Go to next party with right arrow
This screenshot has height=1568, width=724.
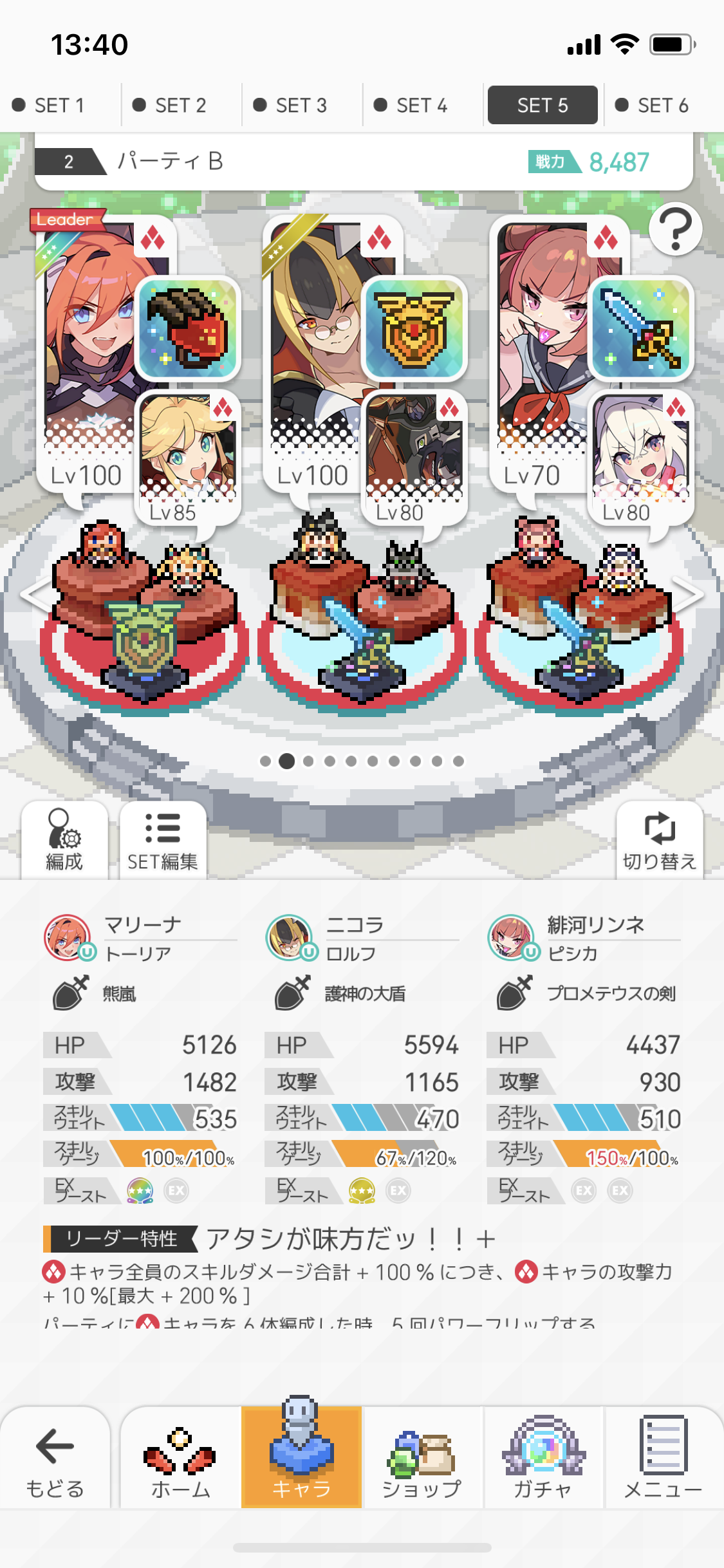click(x=690, y=595)
